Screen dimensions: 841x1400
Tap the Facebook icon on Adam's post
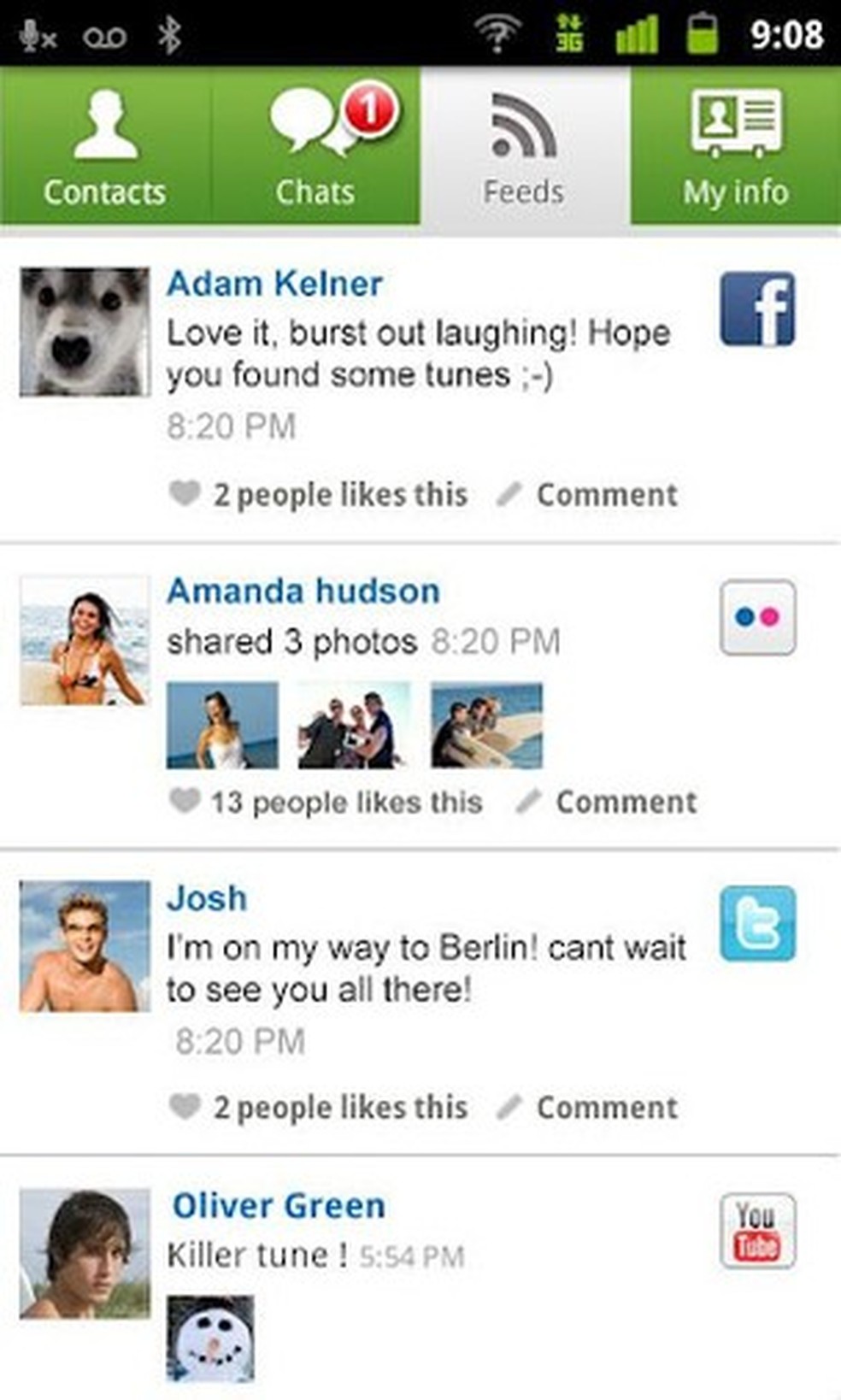757,309
